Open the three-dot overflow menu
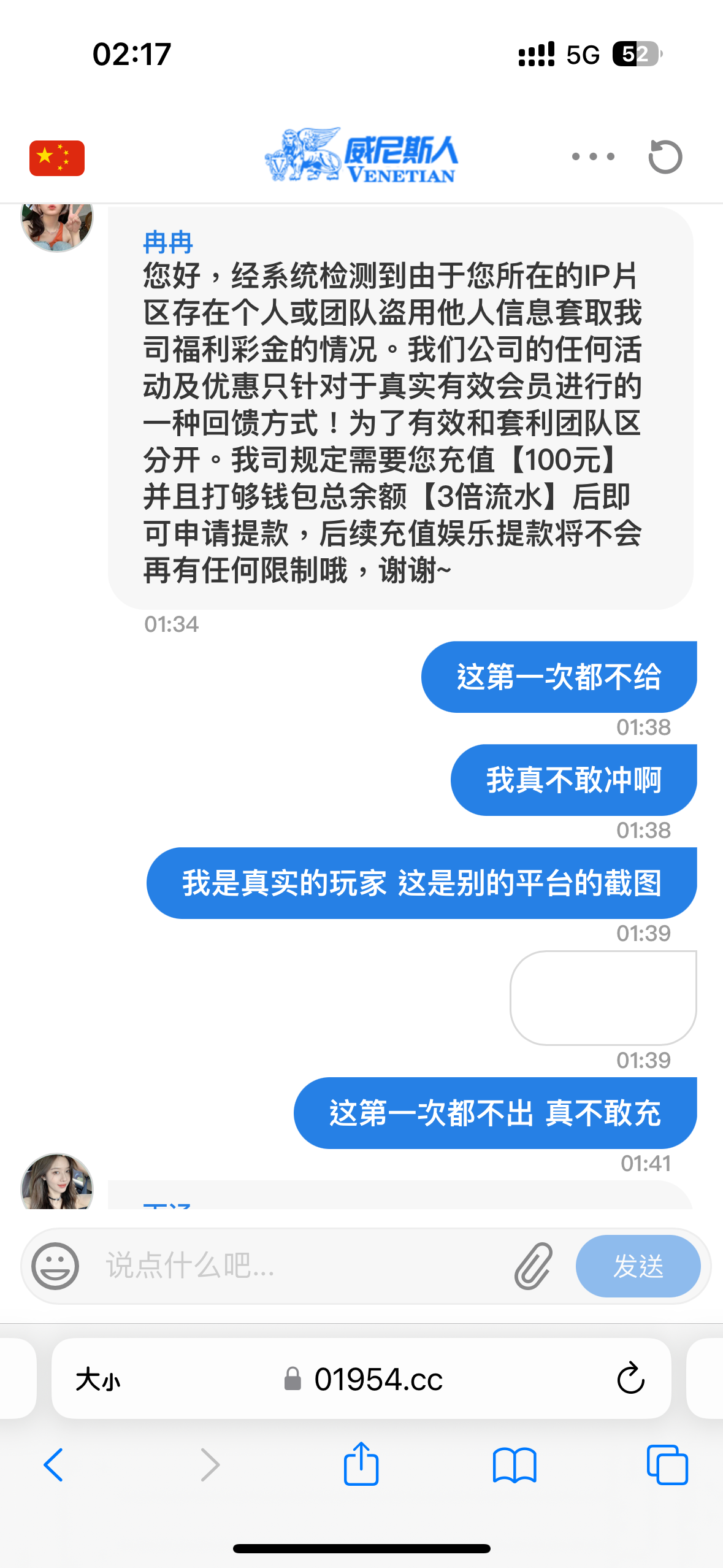 (x=592, y=156)
